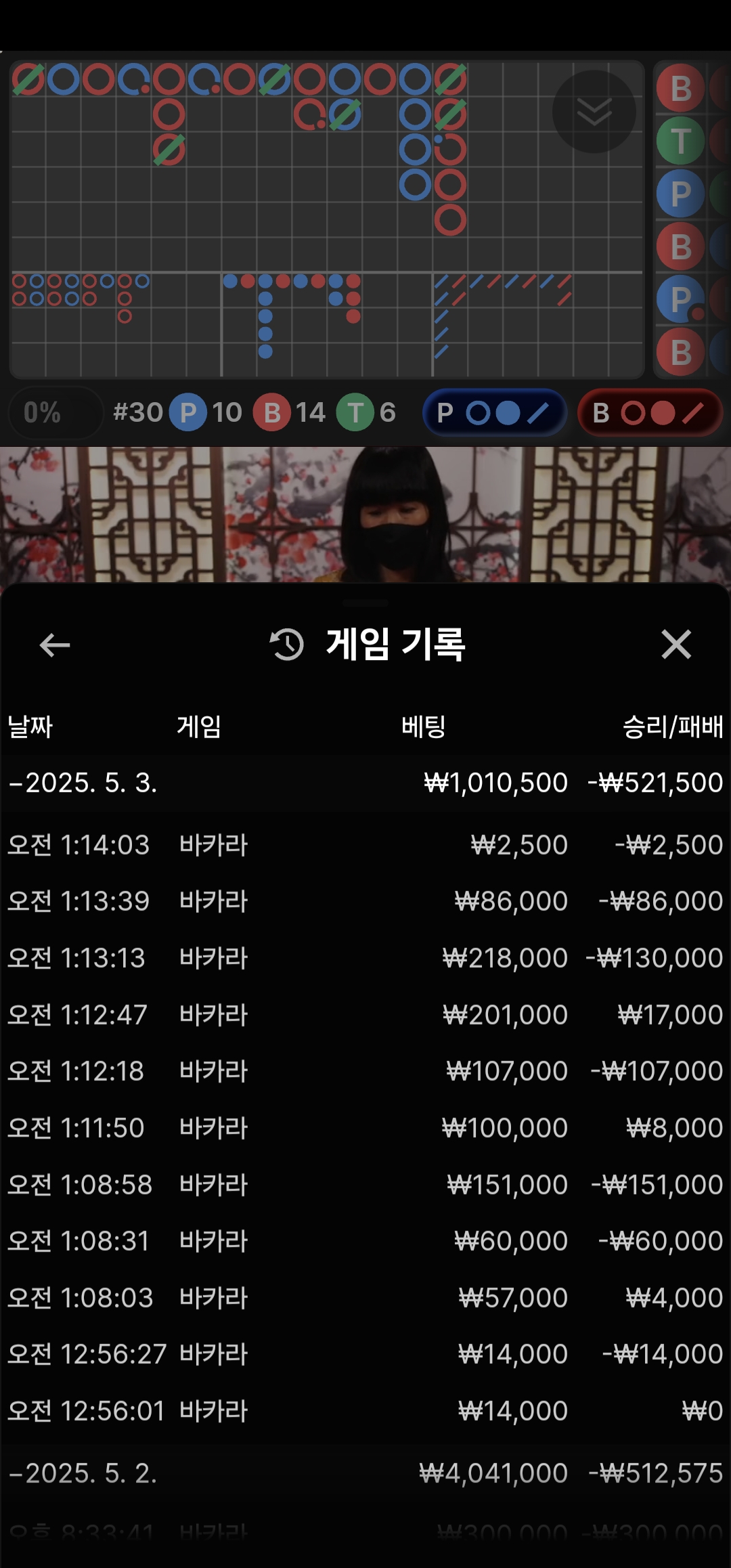Close the game history panel
The height and width of the screenshot is (1568, 731).
tap(676, 644)
